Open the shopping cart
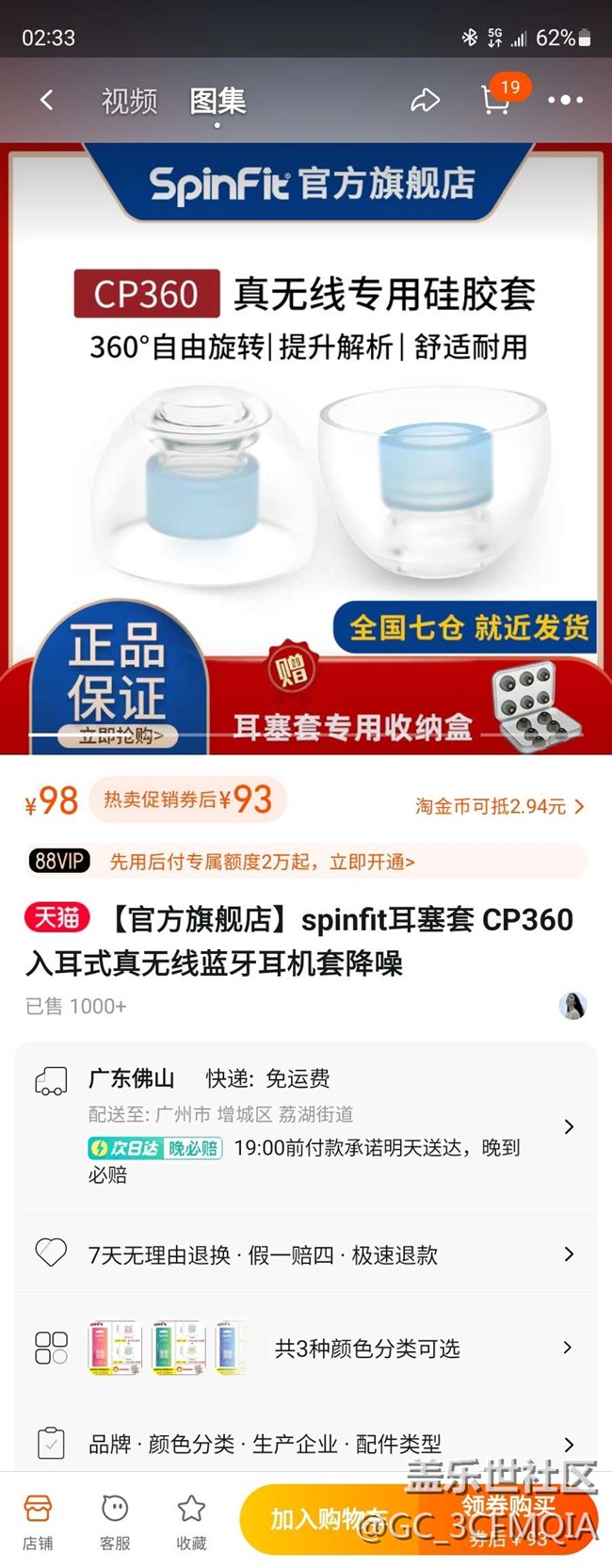Screen dimensions: 612x1568 pos(496,99)
